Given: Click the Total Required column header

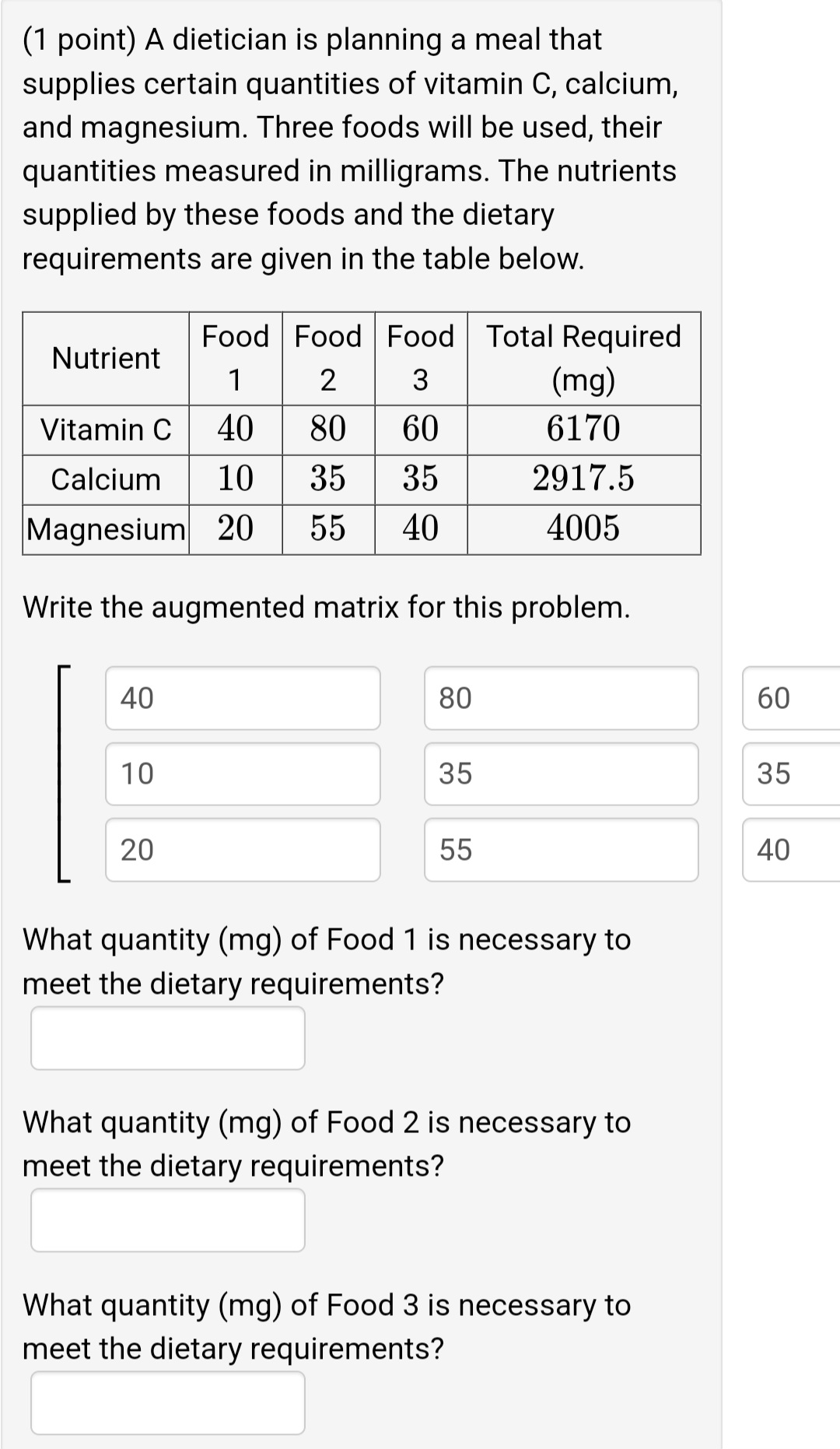Looking at the screenshot, I should [583, 358].
